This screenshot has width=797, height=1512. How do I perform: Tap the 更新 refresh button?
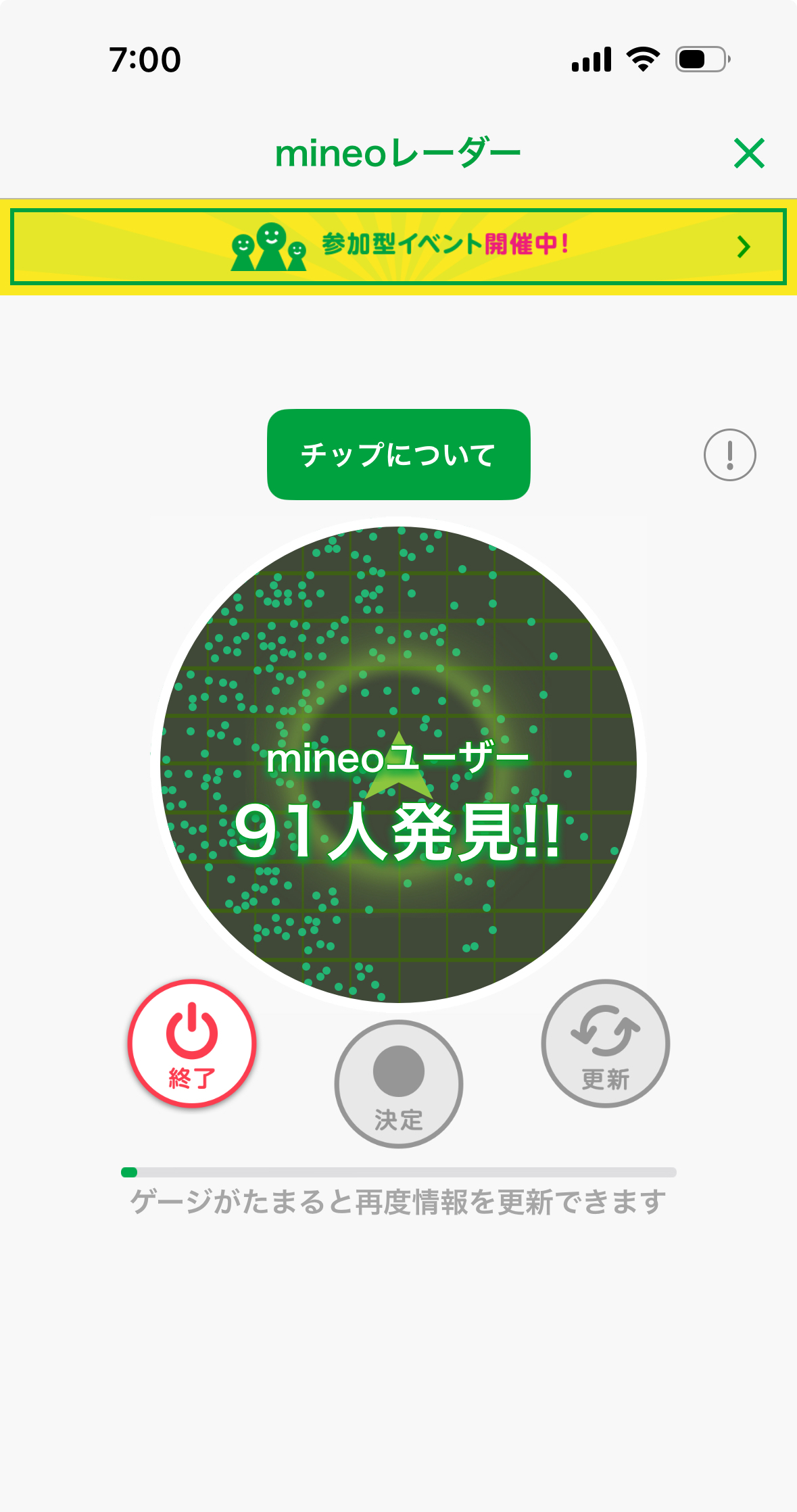(606, 1043)
